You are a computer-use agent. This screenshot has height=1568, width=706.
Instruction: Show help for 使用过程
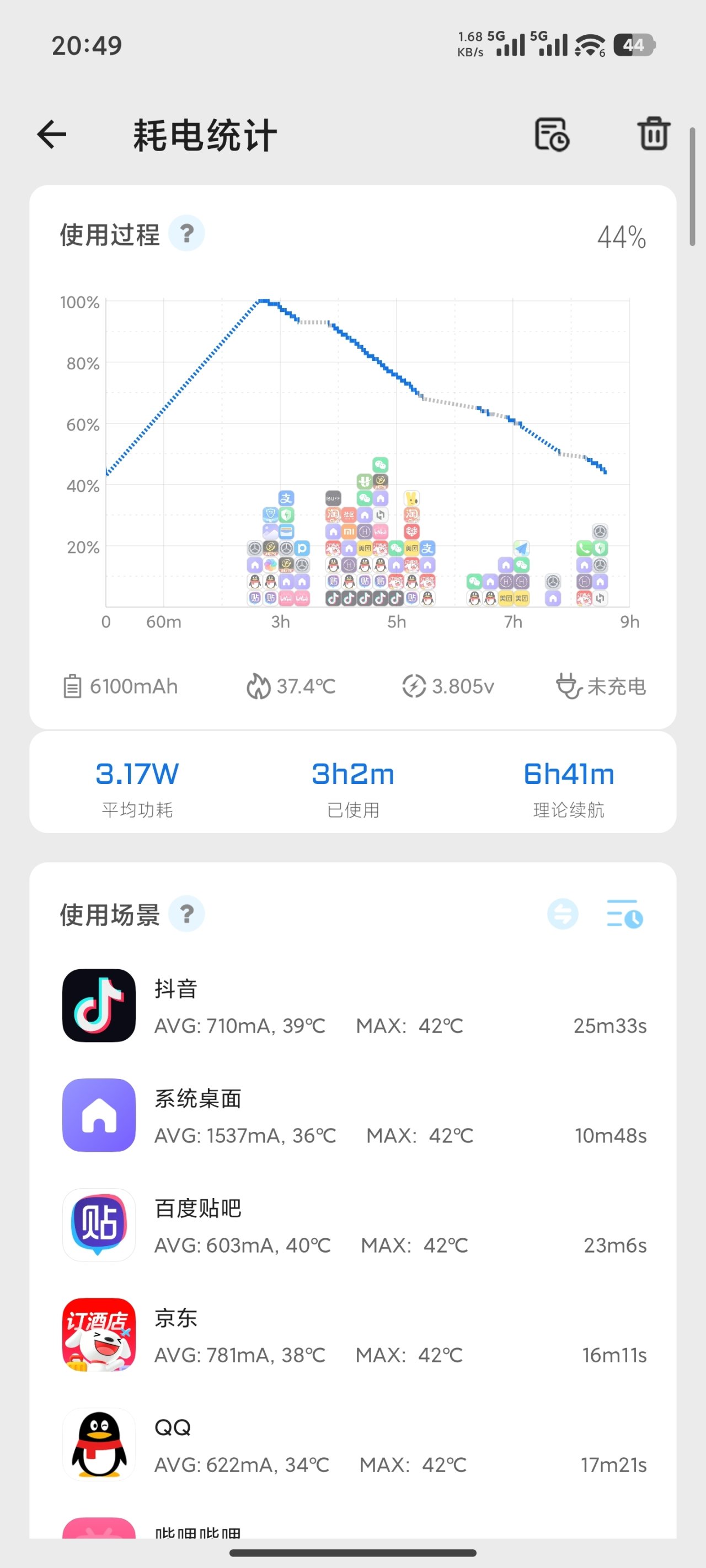[186, 234]
